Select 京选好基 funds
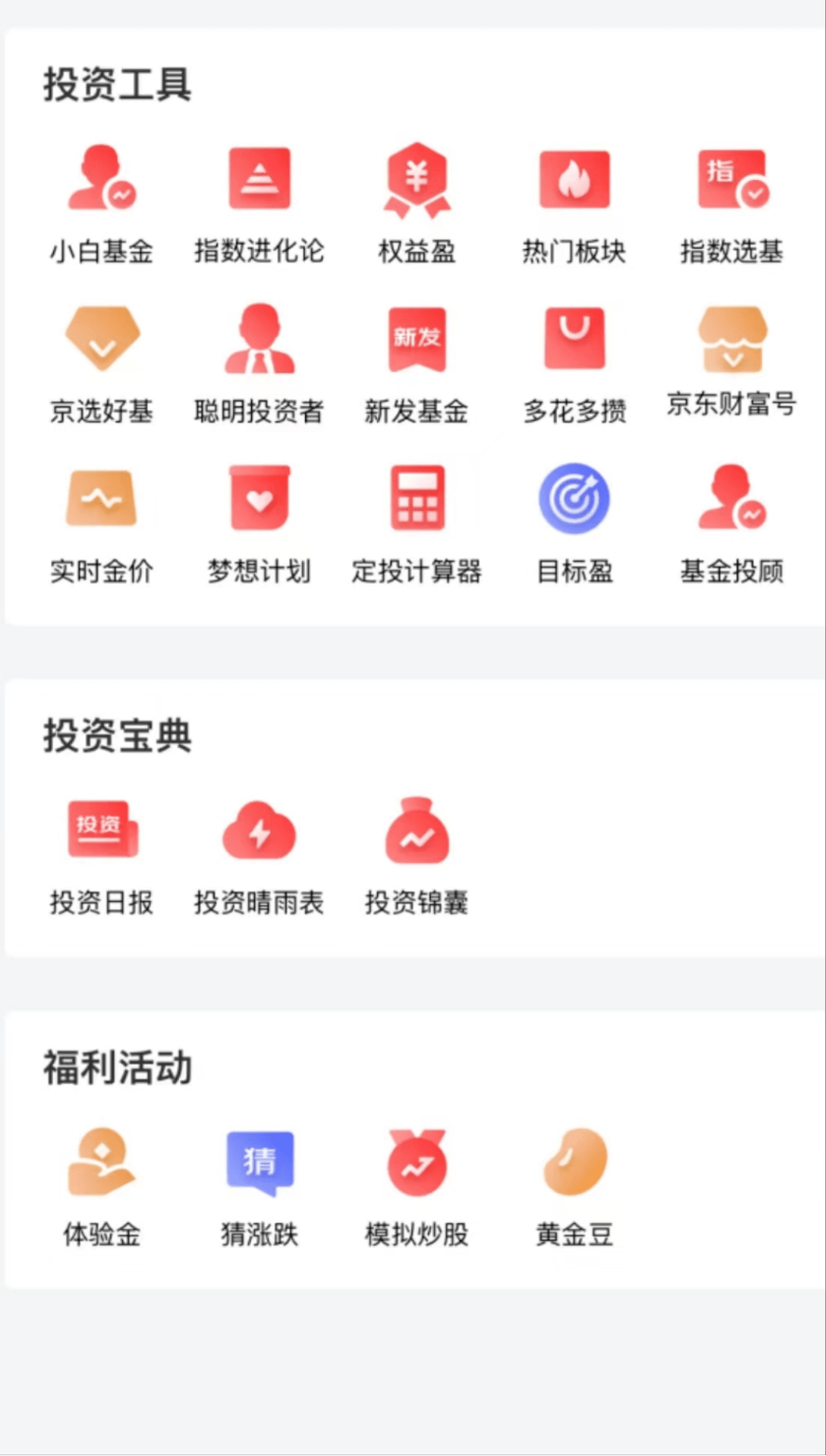 102,340
